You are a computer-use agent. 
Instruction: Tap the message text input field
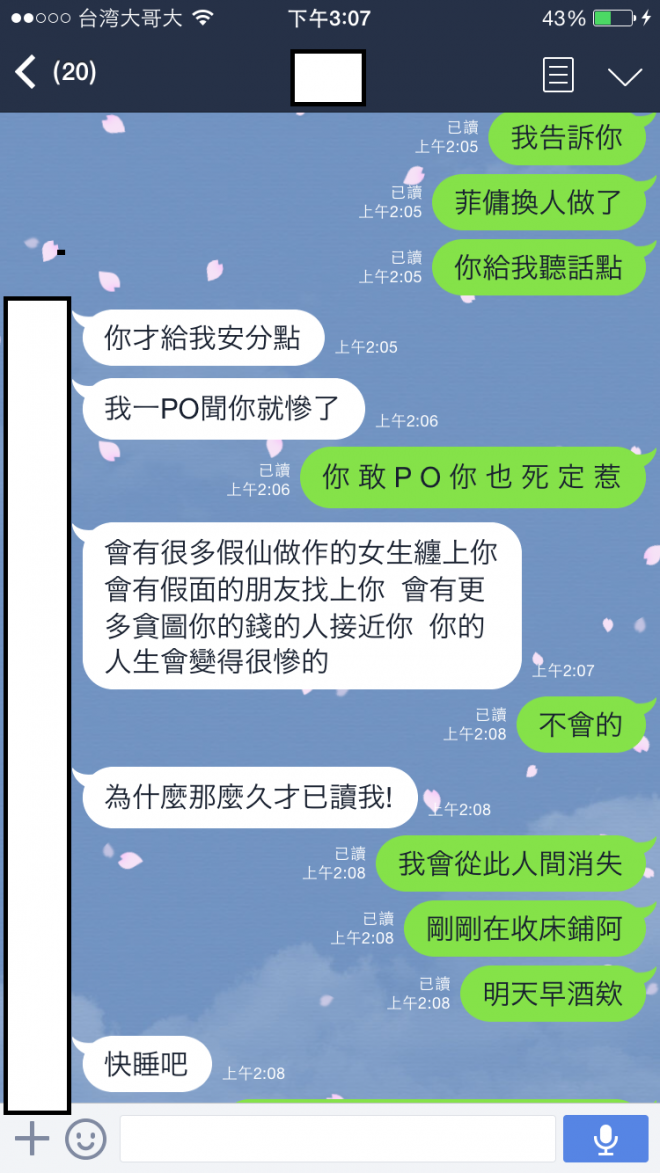337,1138
